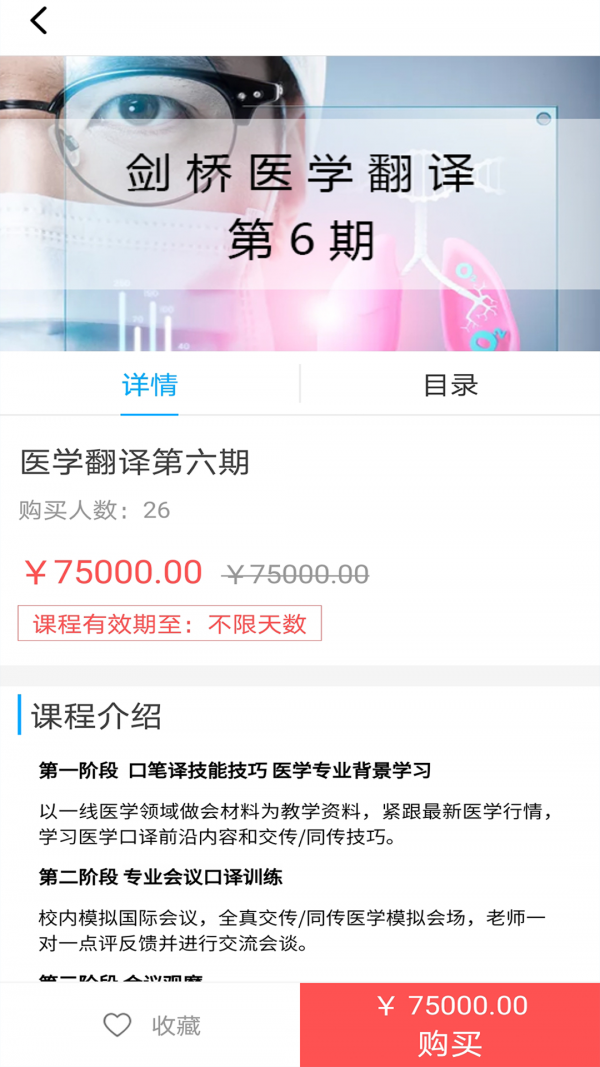This screenshot has width=600, height=1067.
Task: Tap 购买 to buy for ￥75000.00
Action: 450,1025
